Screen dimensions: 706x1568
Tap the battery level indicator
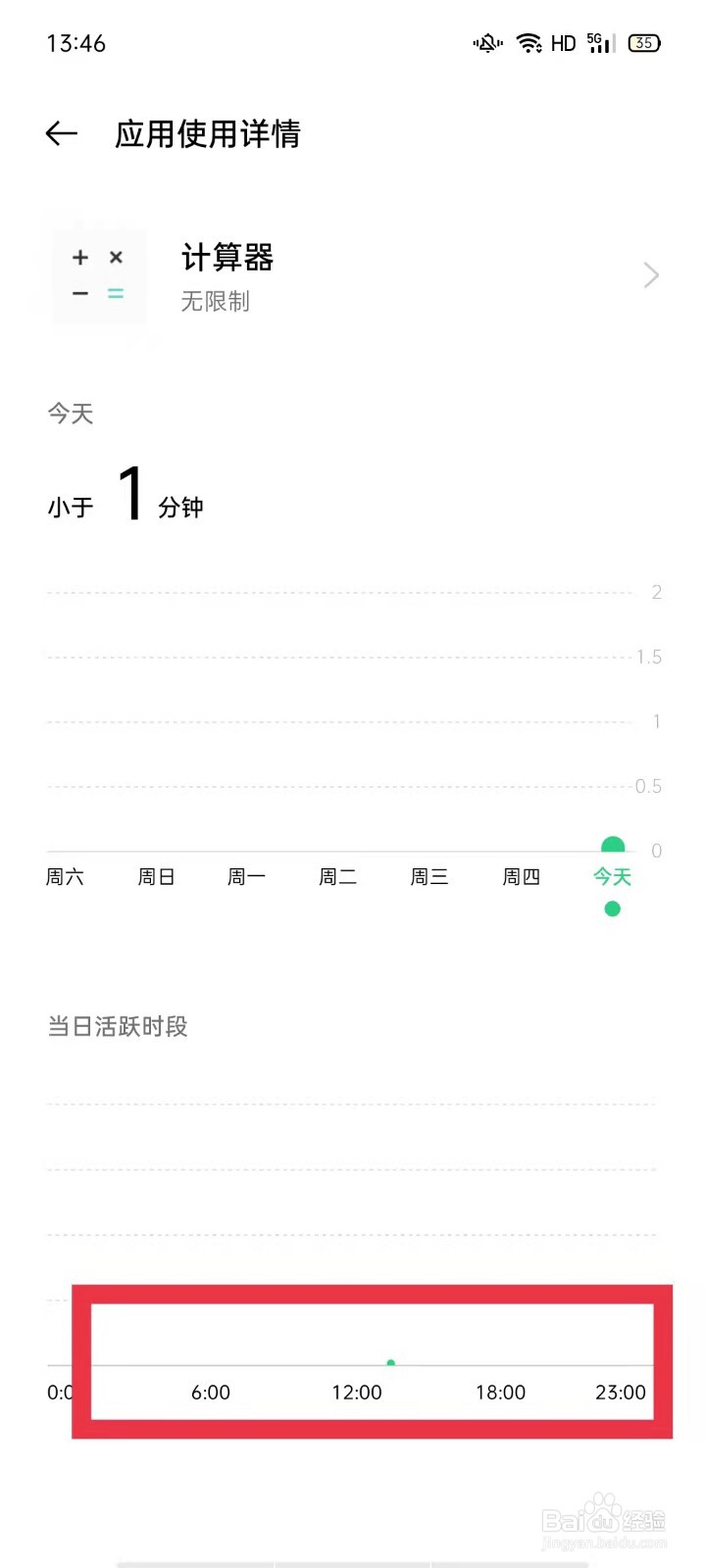pos(644,43)
